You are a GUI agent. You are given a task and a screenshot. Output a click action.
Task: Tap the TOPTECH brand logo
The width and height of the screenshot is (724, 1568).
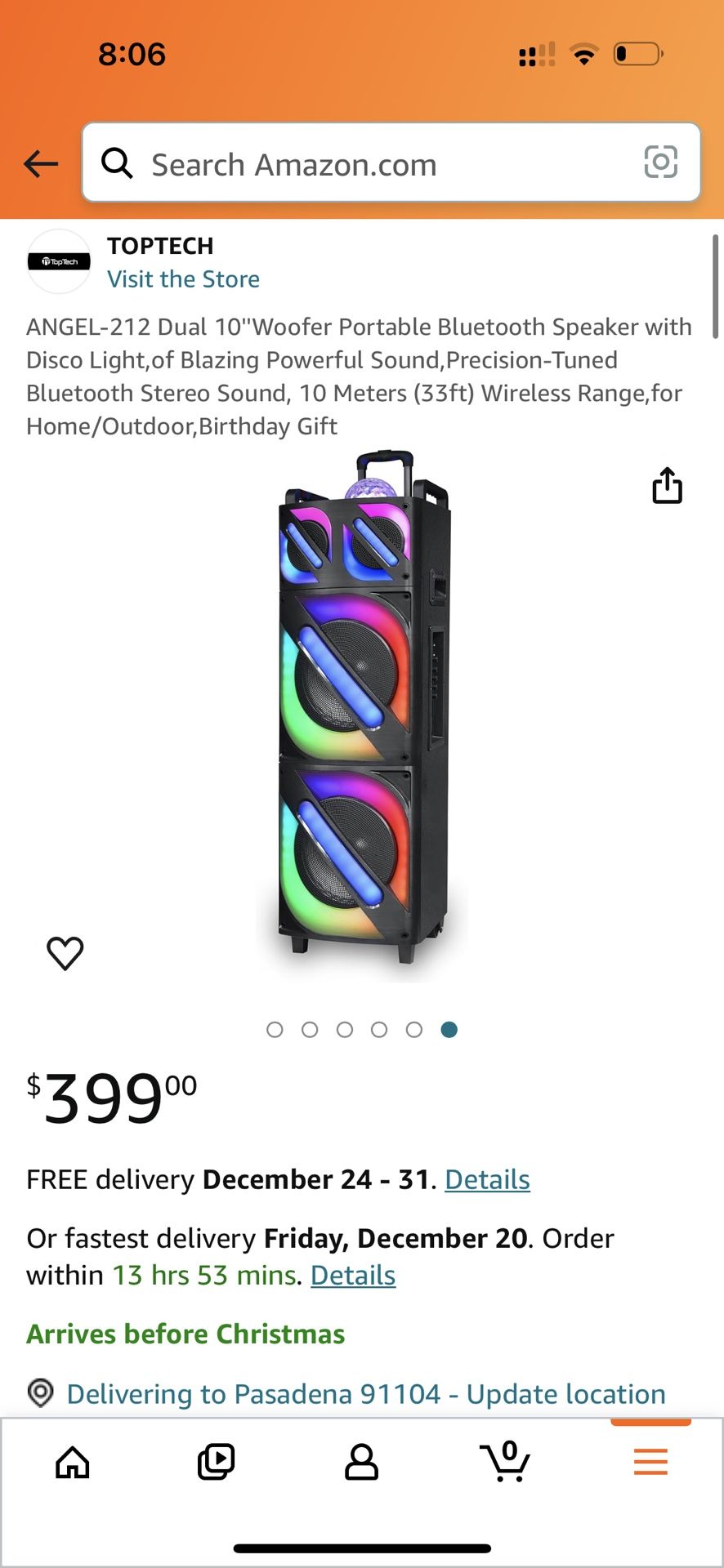(58, 261)
